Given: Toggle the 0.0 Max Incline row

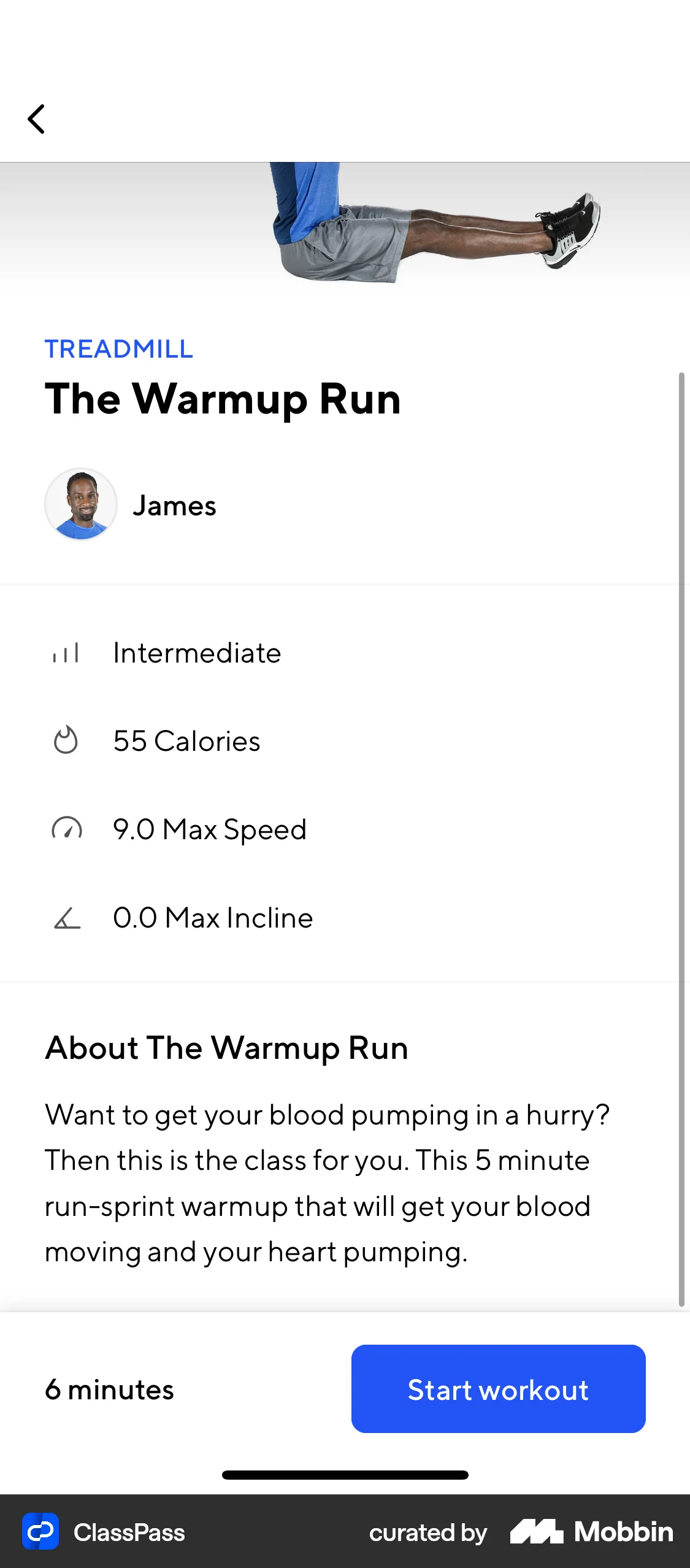Looking at the screenshot, I should (213, 918).
